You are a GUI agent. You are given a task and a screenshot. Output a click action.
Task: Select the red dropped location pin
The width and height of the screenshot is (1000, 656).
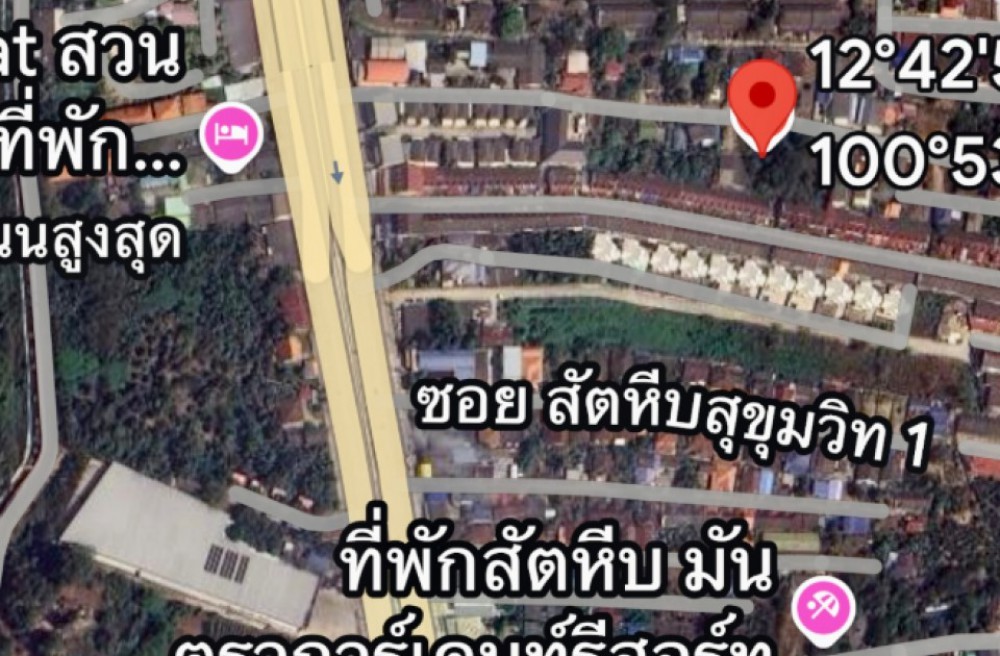pos(762,101)
